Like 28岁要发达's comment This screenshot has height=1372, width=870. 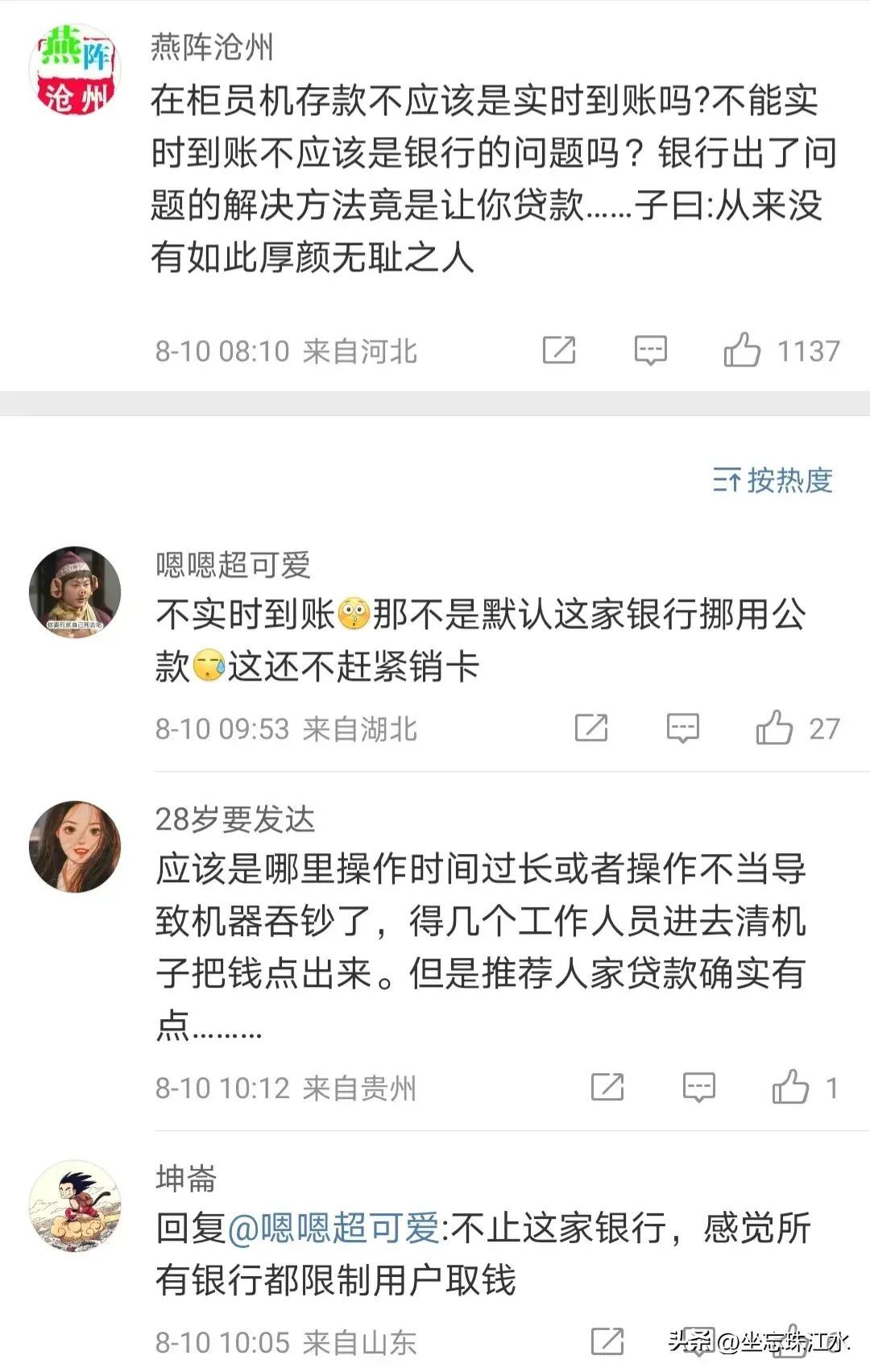790,1087
